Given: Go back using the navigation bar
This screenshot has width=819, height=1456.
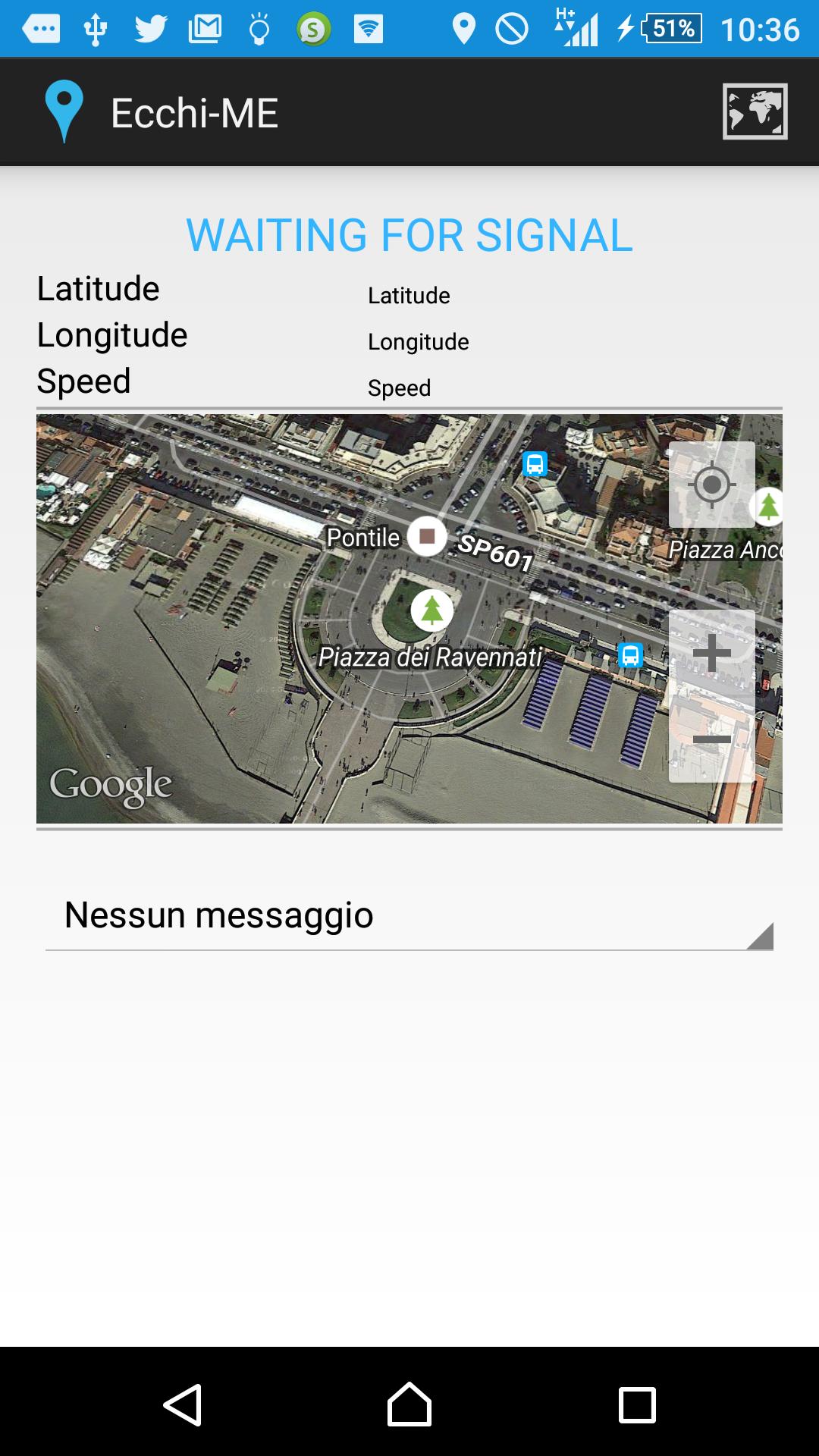Looking at the screenshot, I should click(x=183, y=1405).
